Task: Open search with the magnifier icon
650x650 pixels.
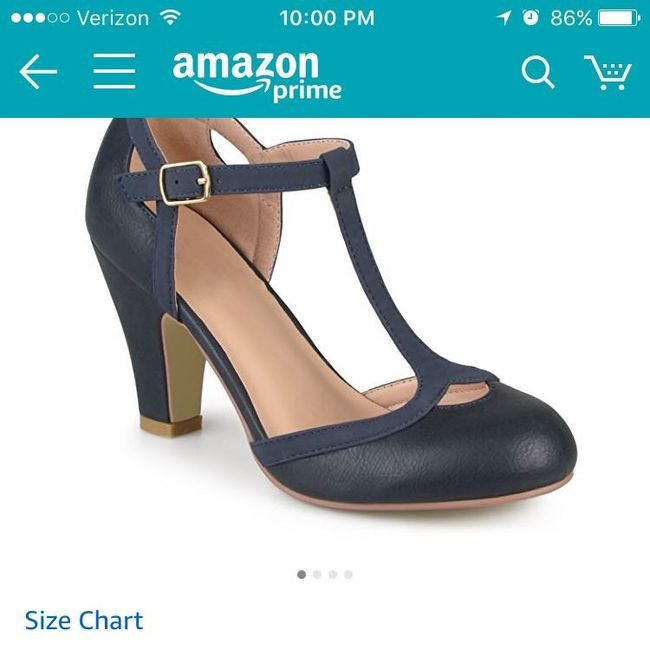Action: coord(537,72)
